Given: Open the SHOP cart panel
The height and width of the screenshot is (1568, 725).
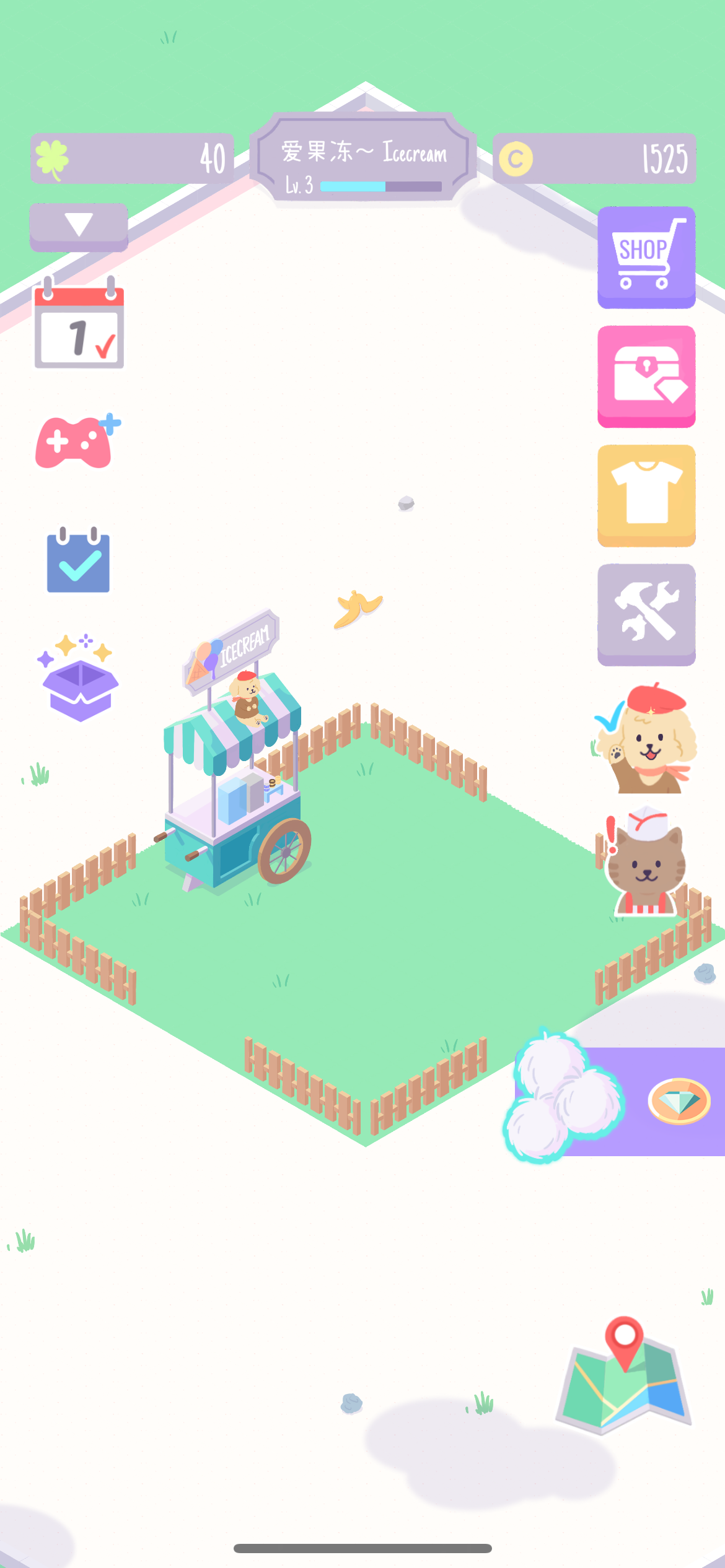Looking at the screenshot, I should click(x=646, y=256).
